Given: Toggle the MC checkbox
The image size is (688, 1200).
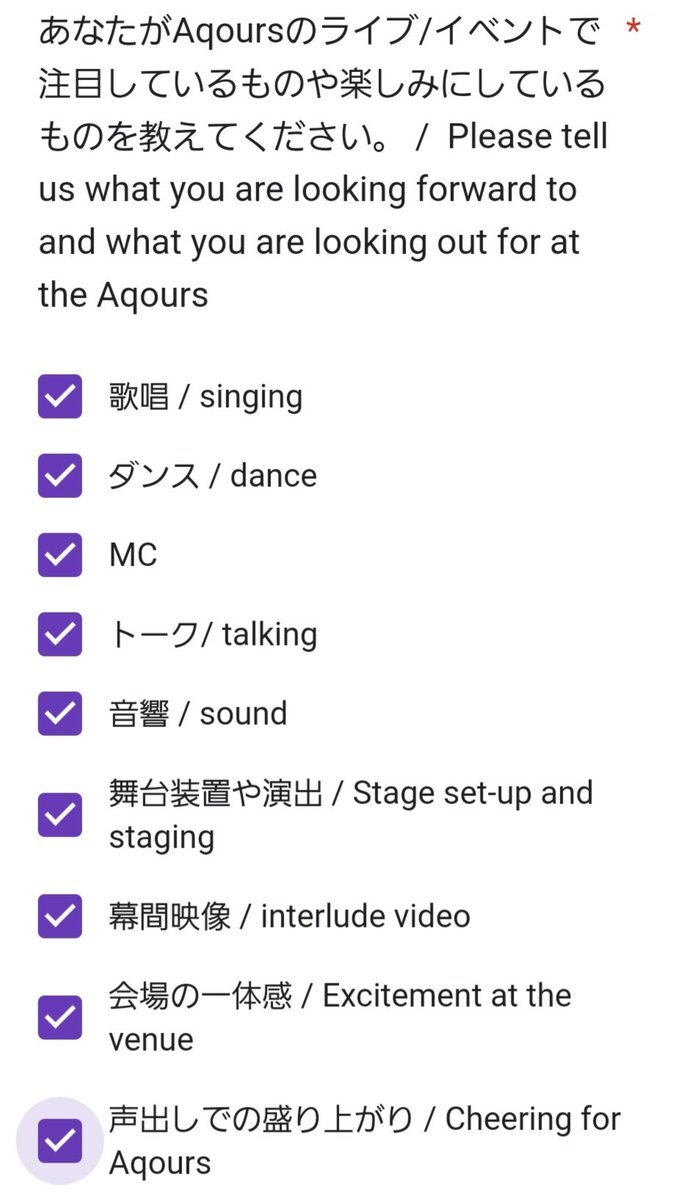Looking at the screenshot, I should pyautogui.click(x=59, y=555).
